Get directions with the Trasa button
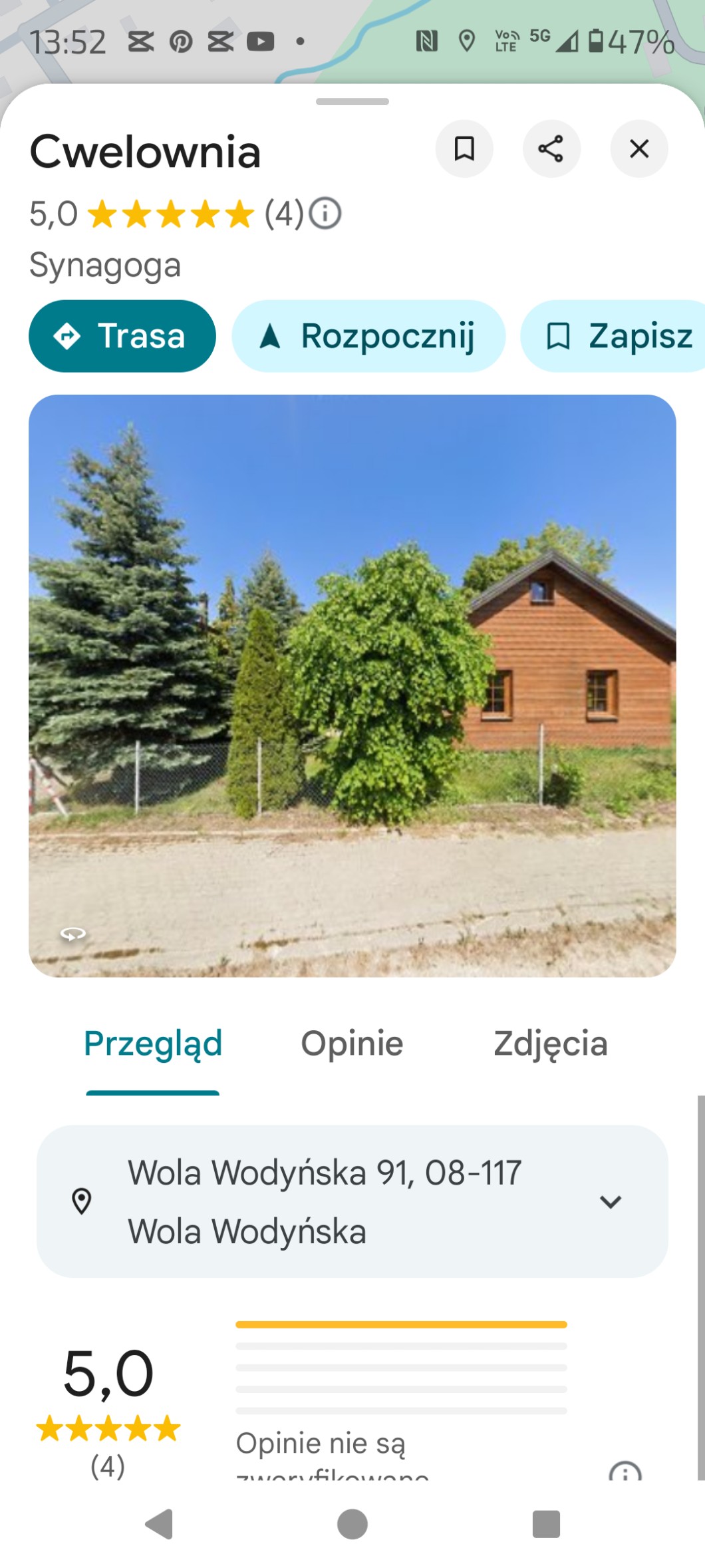This screenshot has height=1568, width=705. point(122,336)
